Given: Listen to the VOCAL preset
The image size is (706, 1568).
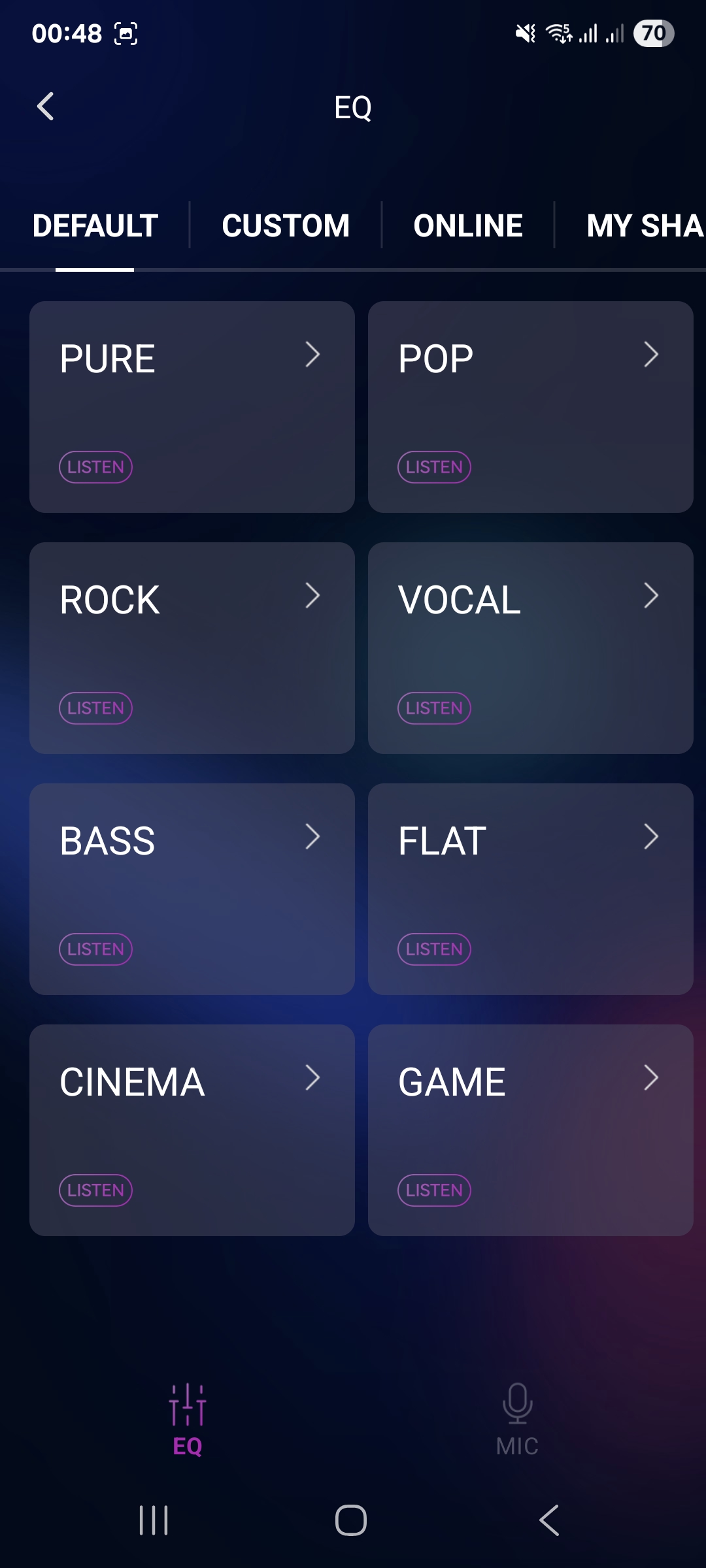Looking at the screenshot, I should [434, 708].
